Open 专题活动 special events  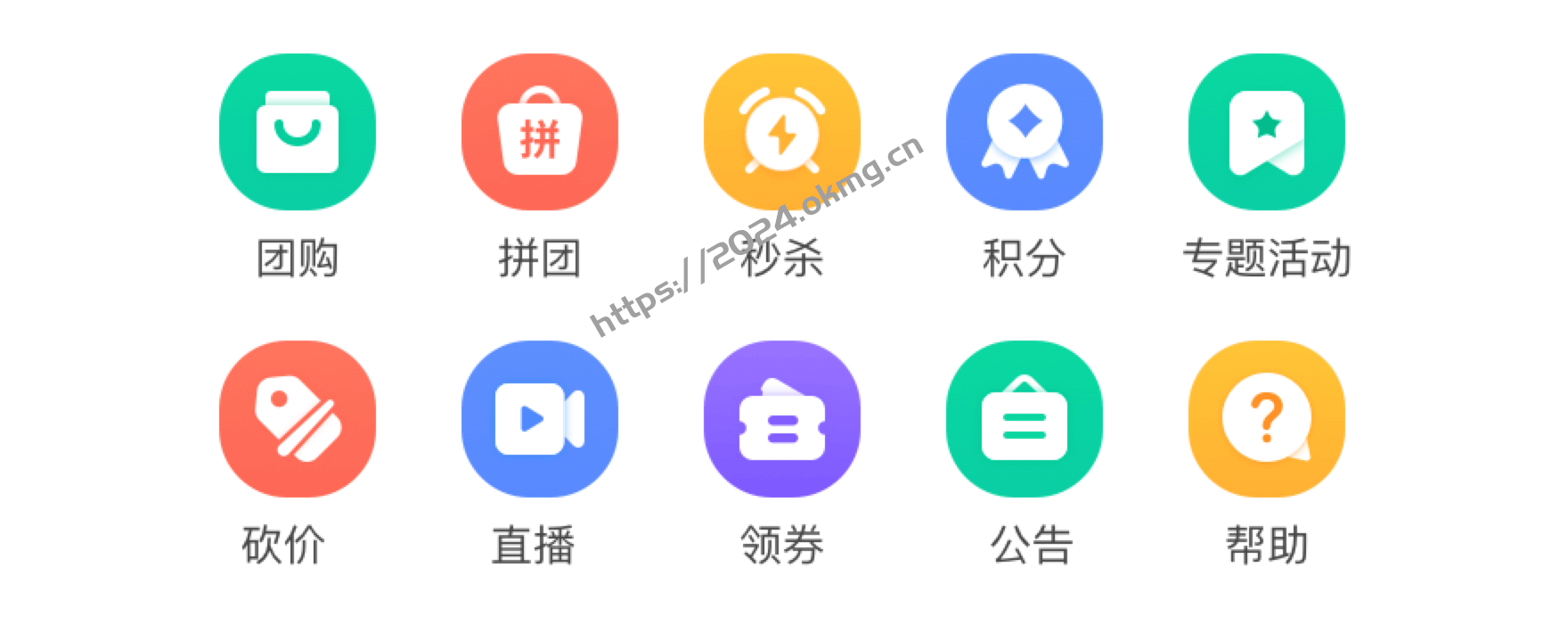(1266, 132)
